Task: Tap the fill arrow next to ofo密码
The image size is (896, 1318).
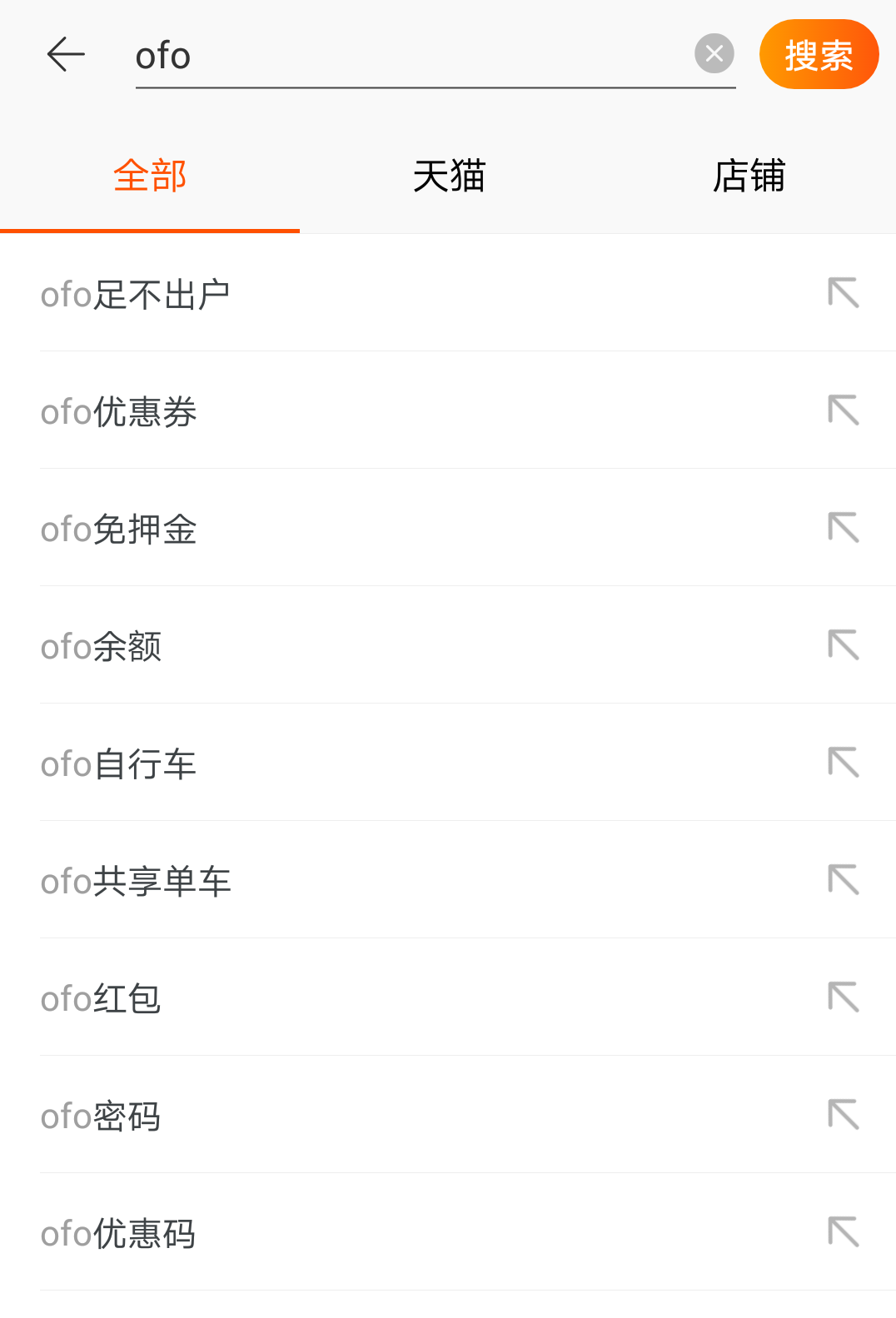Action: click(843, 1115)
